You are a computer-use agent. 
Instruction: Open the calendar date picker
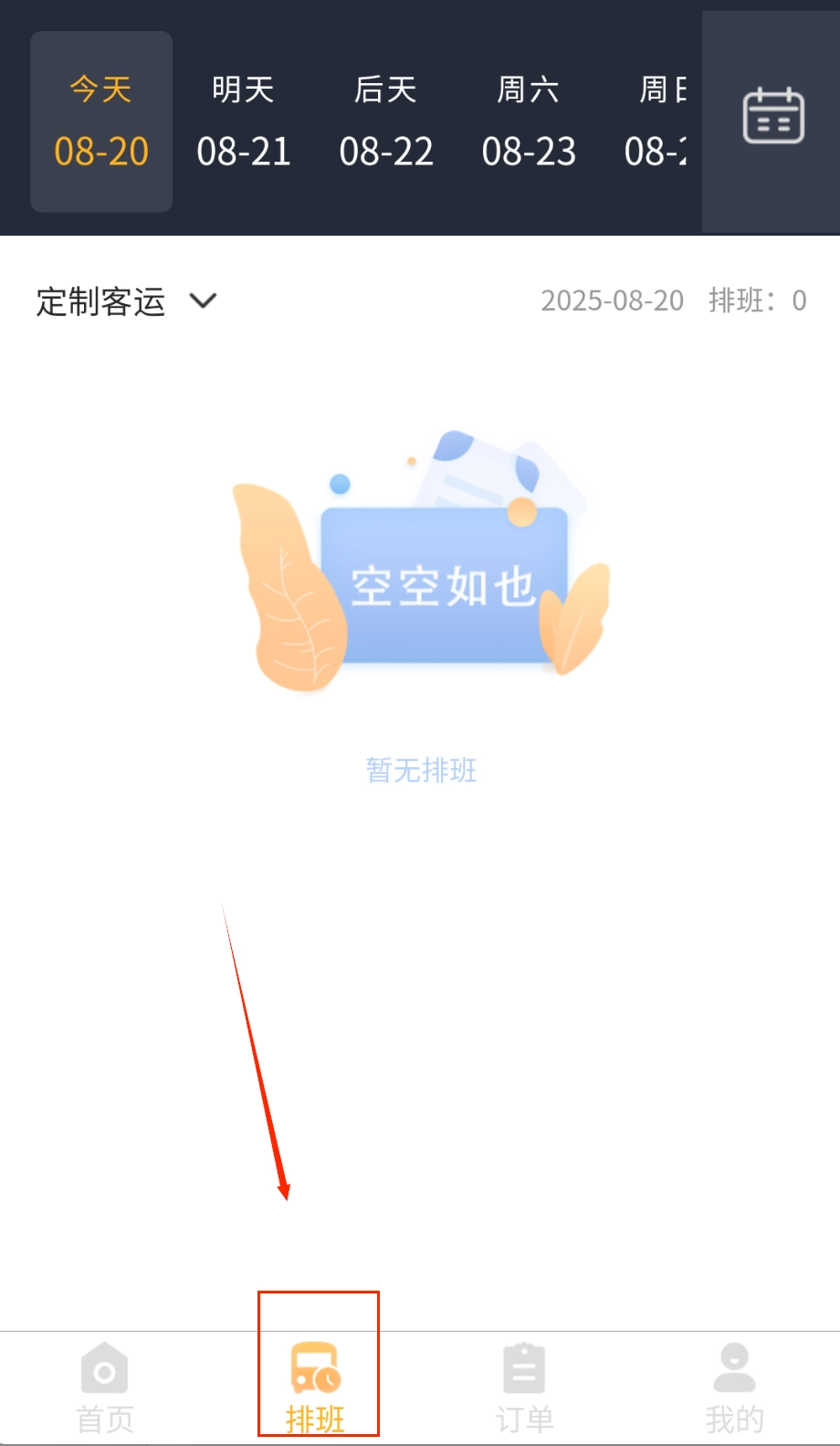[772, 118]
